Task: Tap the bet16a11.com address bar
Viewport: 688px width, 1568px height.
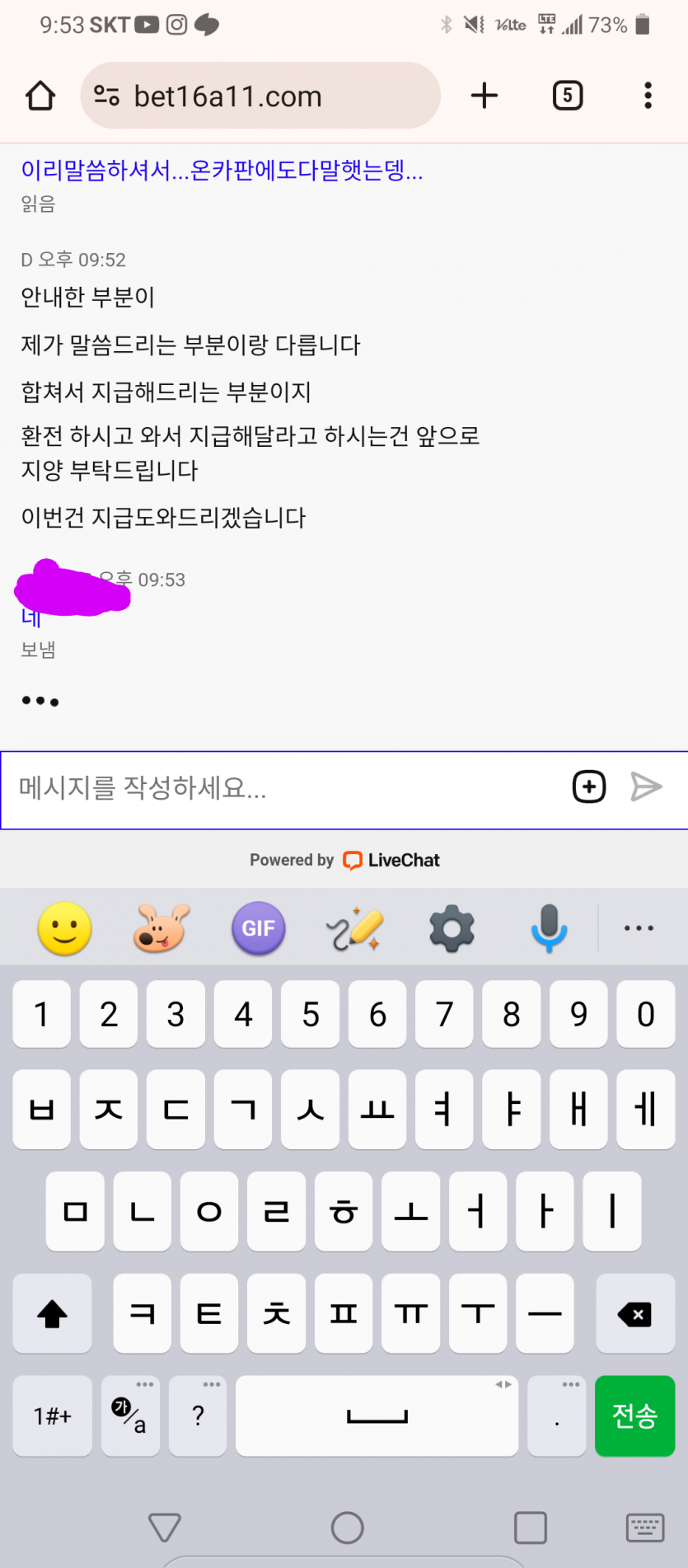Action: (260, 96)
